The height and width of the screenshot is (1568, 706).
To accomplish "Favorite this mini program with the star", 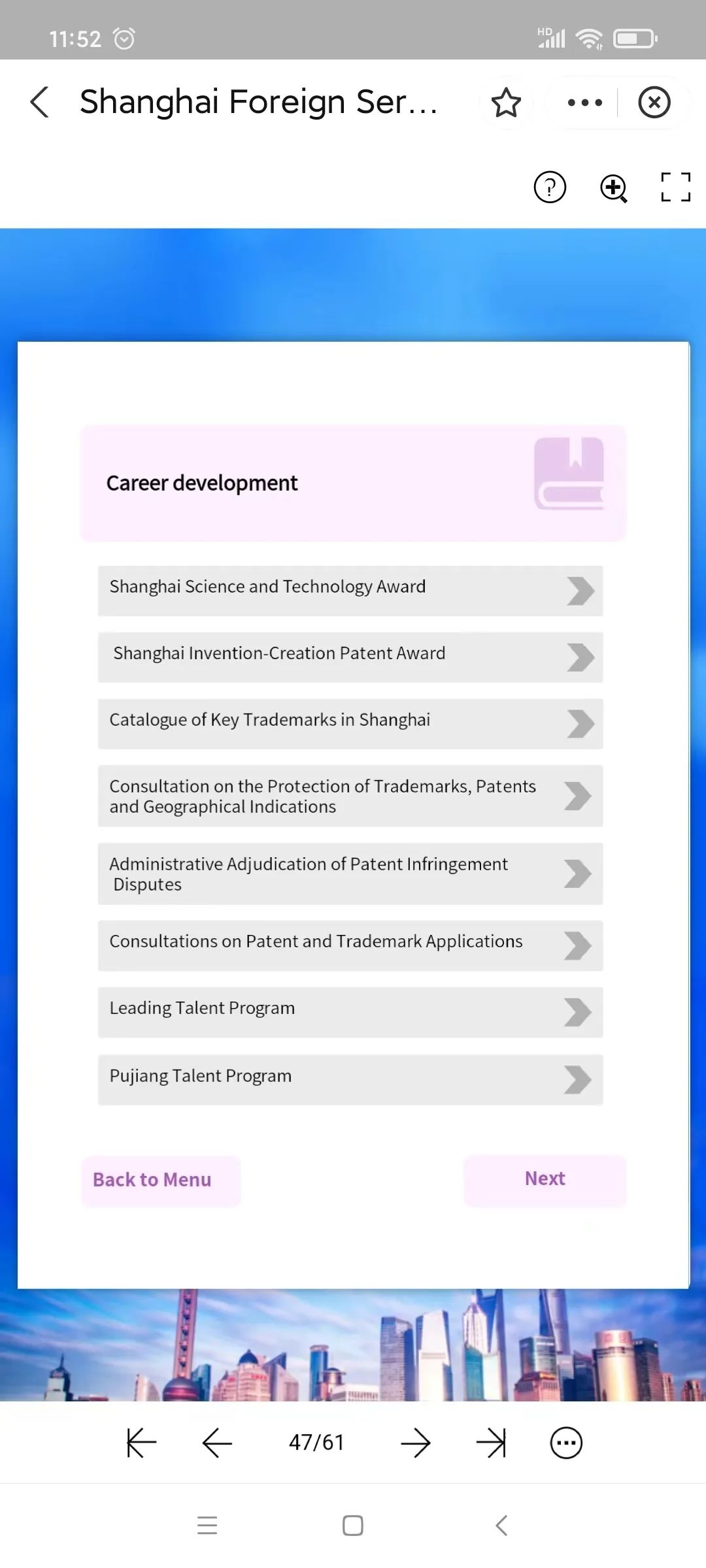I will coord(505,103).
